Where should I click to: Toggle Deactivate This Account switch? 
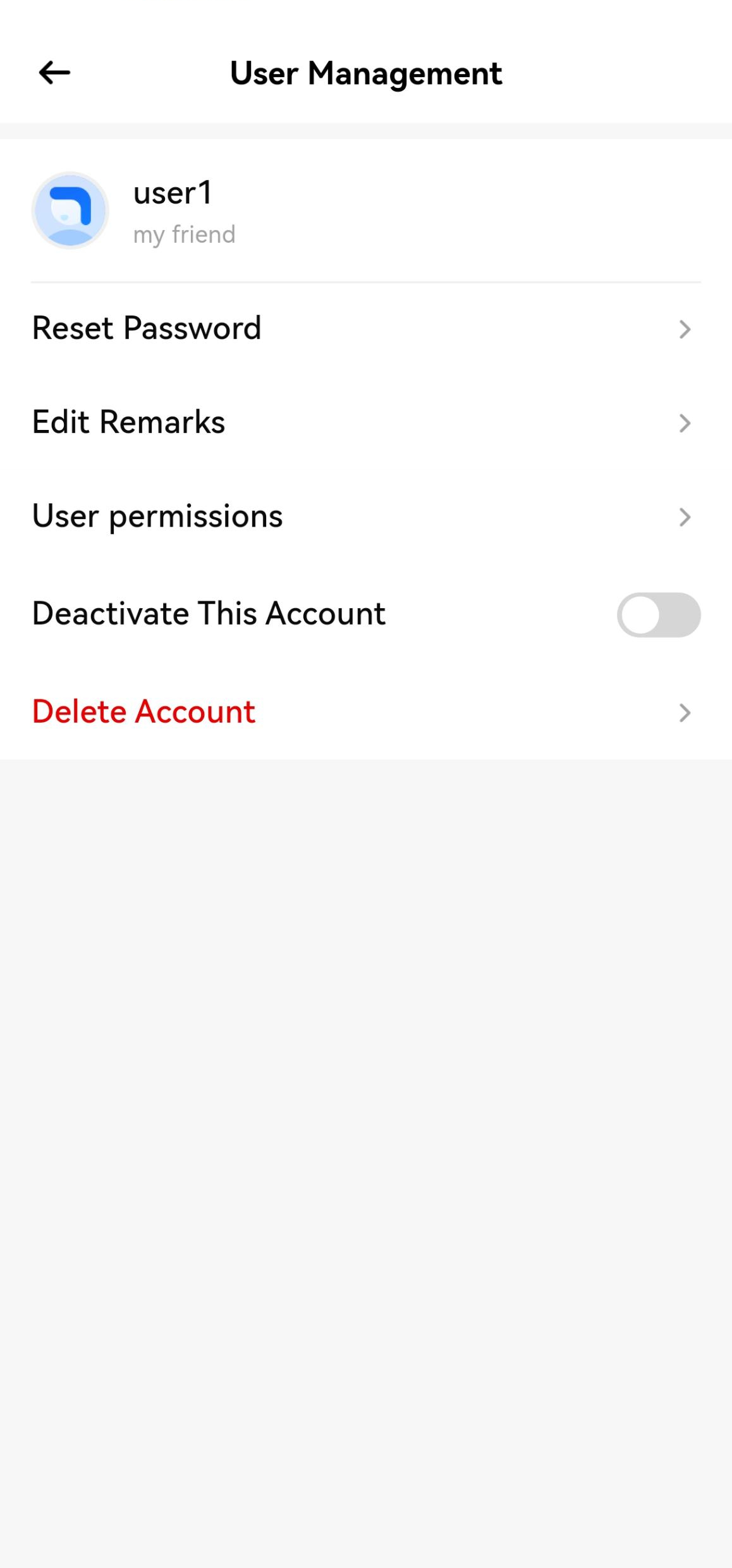[x=658, y=615]
